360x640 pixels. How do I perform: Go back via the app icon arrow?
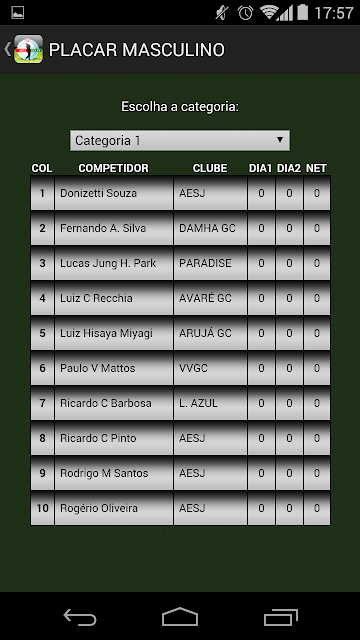[23, 49]
